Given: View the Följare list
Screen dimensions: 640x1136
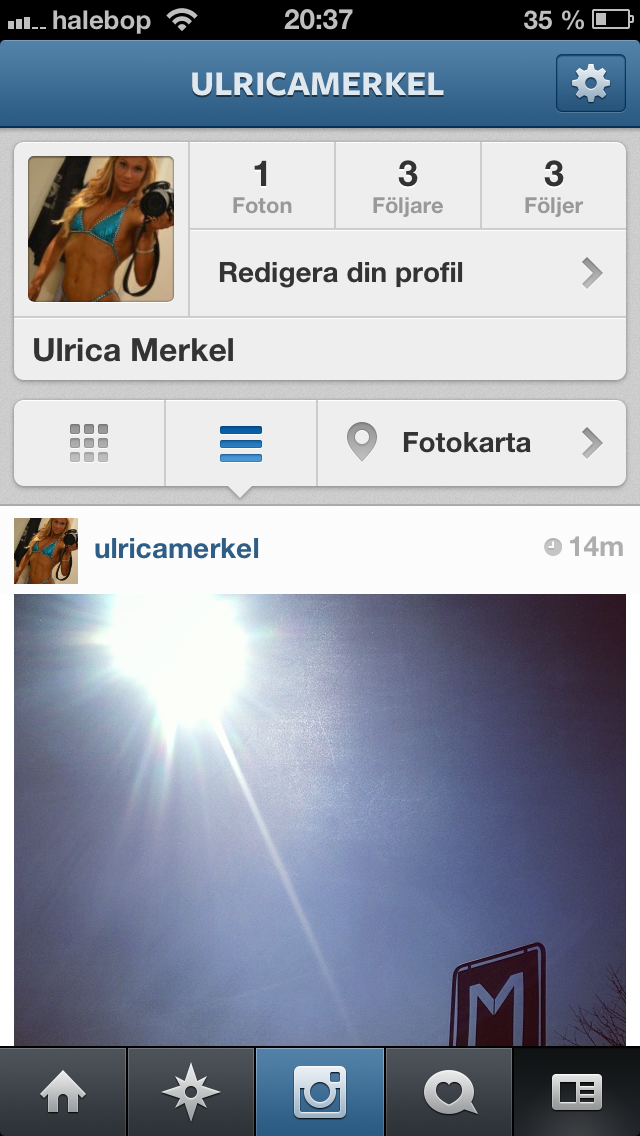Looking at the screenshot, I should (407, 186).
